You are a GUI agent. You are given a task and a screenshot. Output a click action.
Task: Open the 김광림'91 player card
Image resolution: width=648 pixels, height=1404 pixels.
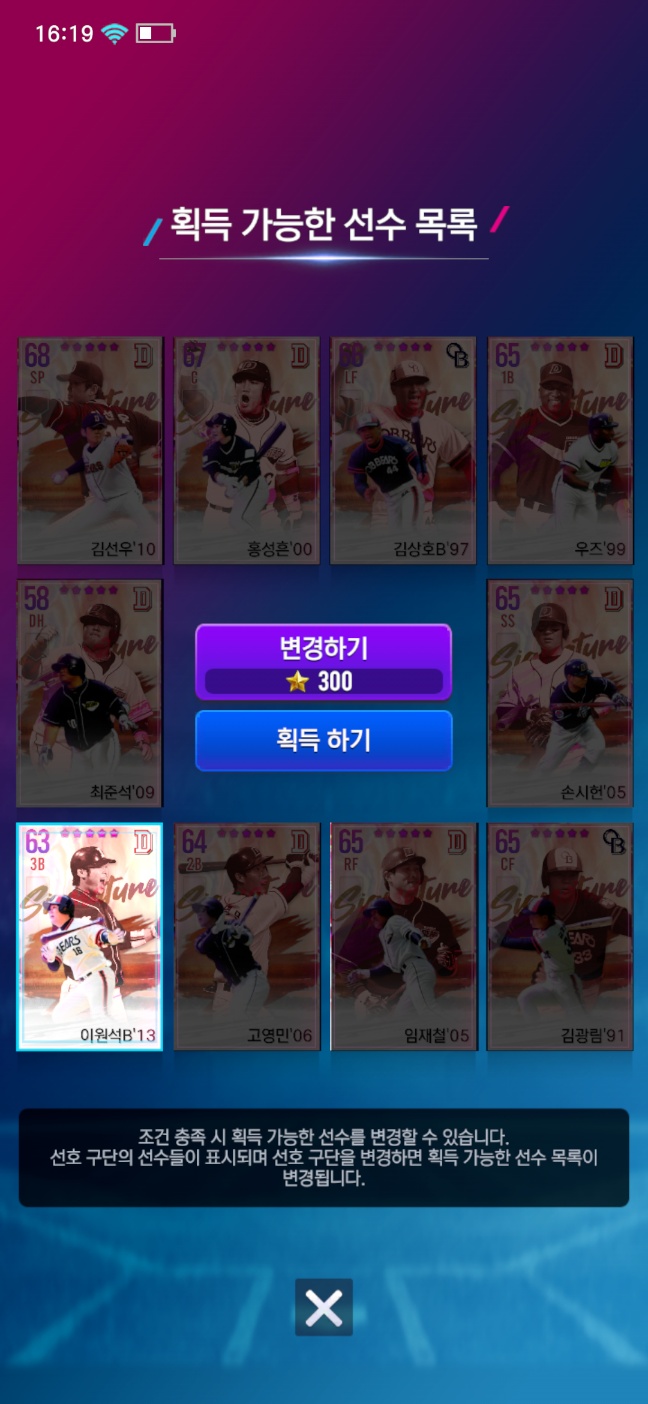click(560, 936)
